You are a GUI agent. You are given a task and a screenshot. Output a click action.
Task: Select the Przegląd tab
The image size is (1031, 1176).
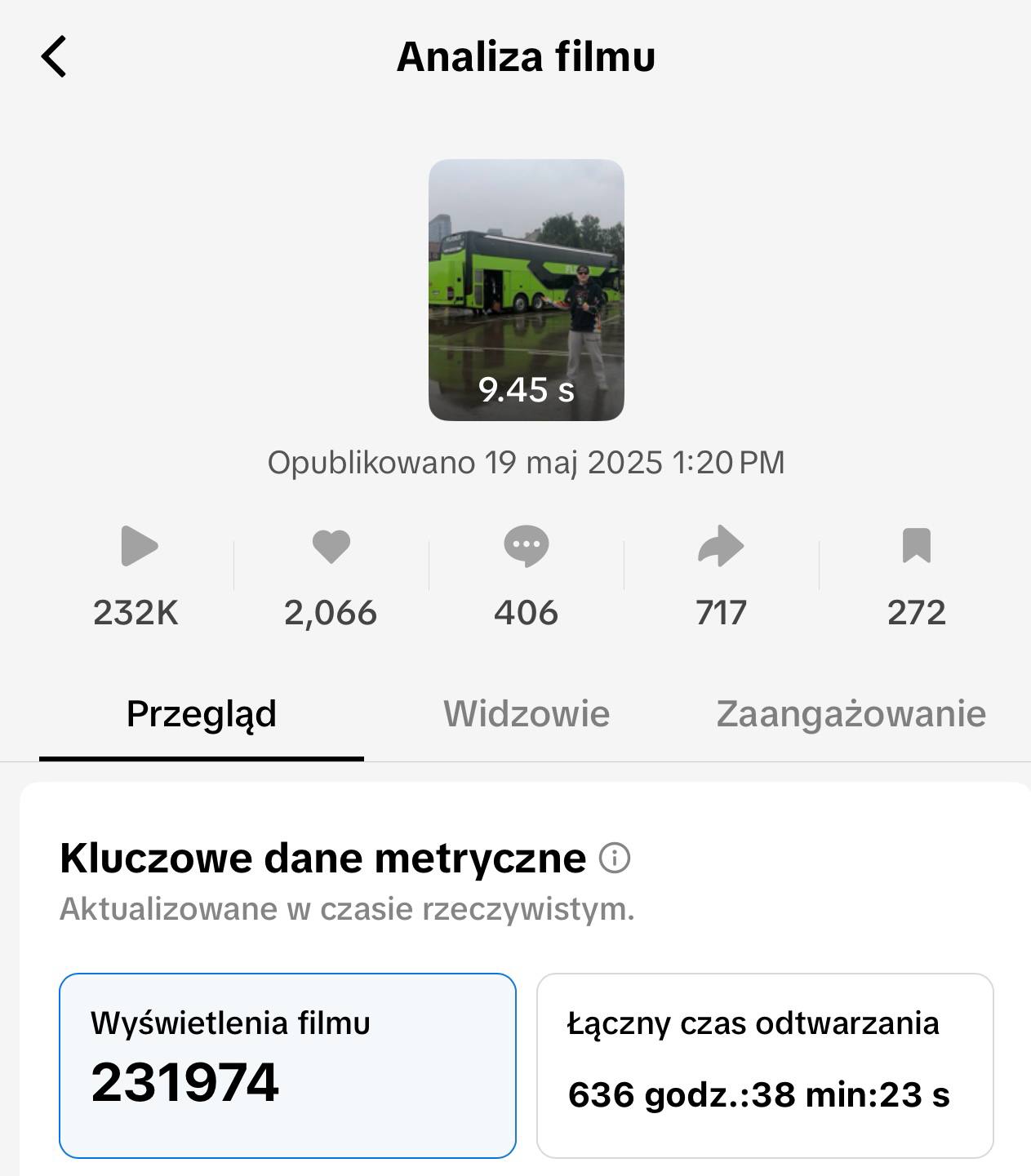click(x=202, y=714)
